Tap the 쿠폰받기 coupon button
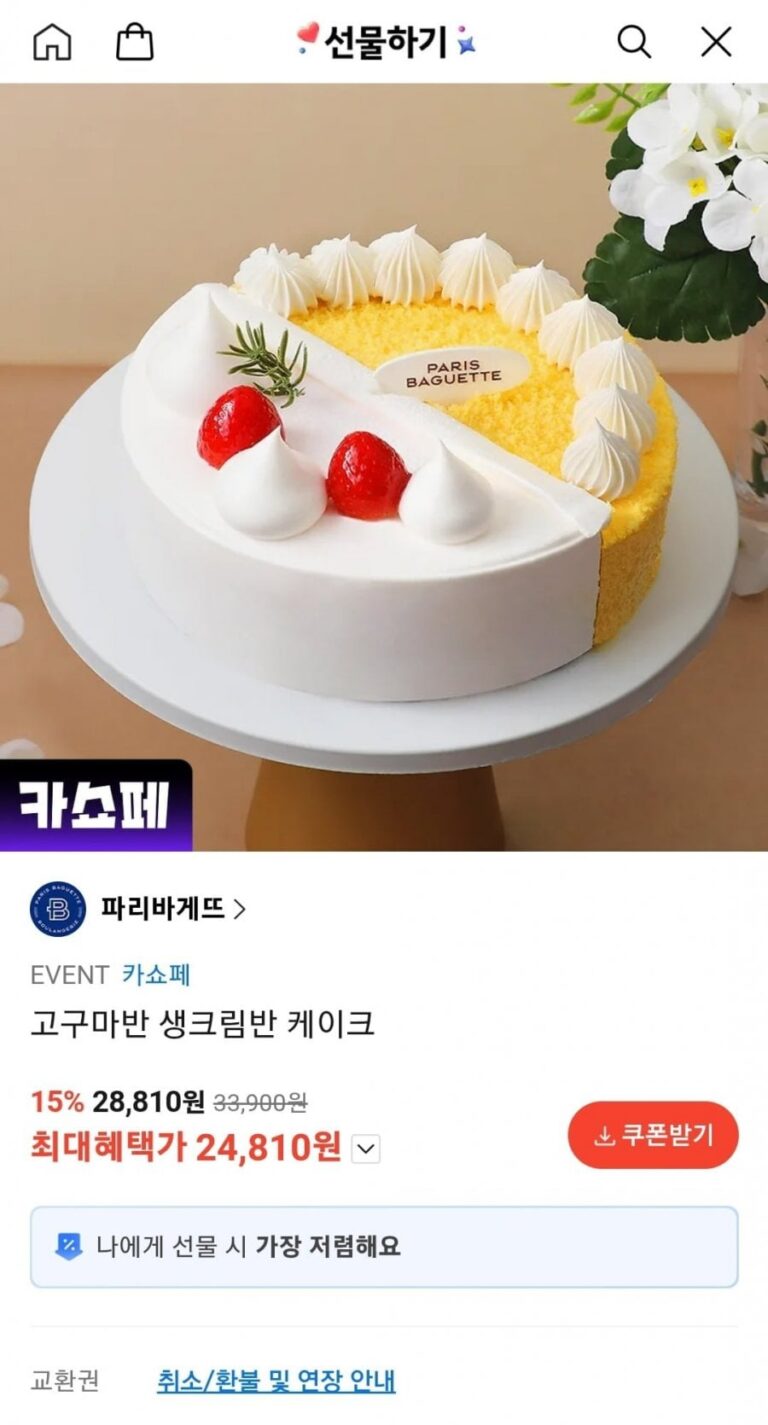The image size is (768, 1425). [x=653, y=1135]
